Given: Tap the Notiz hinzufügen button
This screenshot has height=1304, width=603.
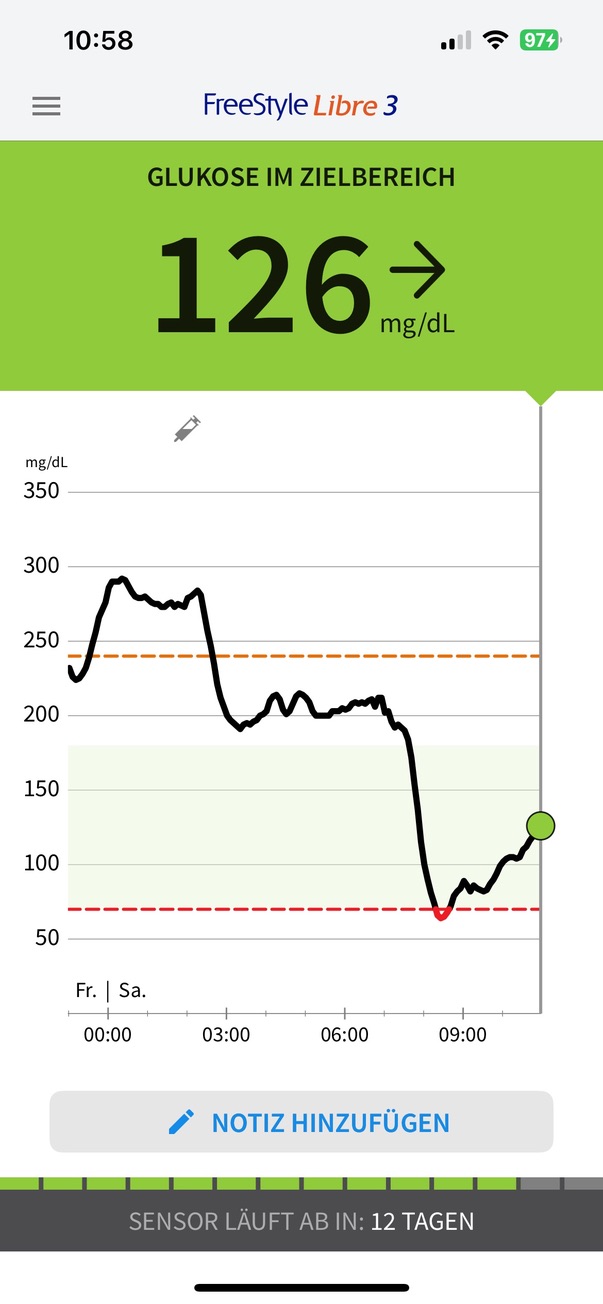Looking at the screenshot, I should pyautogui.click(x=301, y=1122).
